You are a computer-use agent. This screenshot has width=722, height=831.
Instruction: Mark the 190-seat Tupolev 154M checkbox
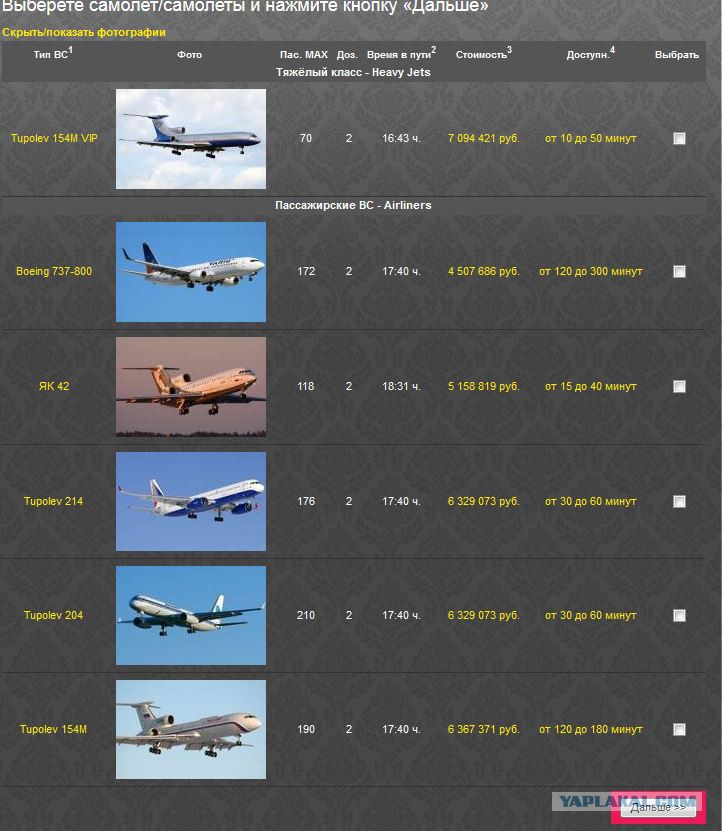[x=679, y=730]
